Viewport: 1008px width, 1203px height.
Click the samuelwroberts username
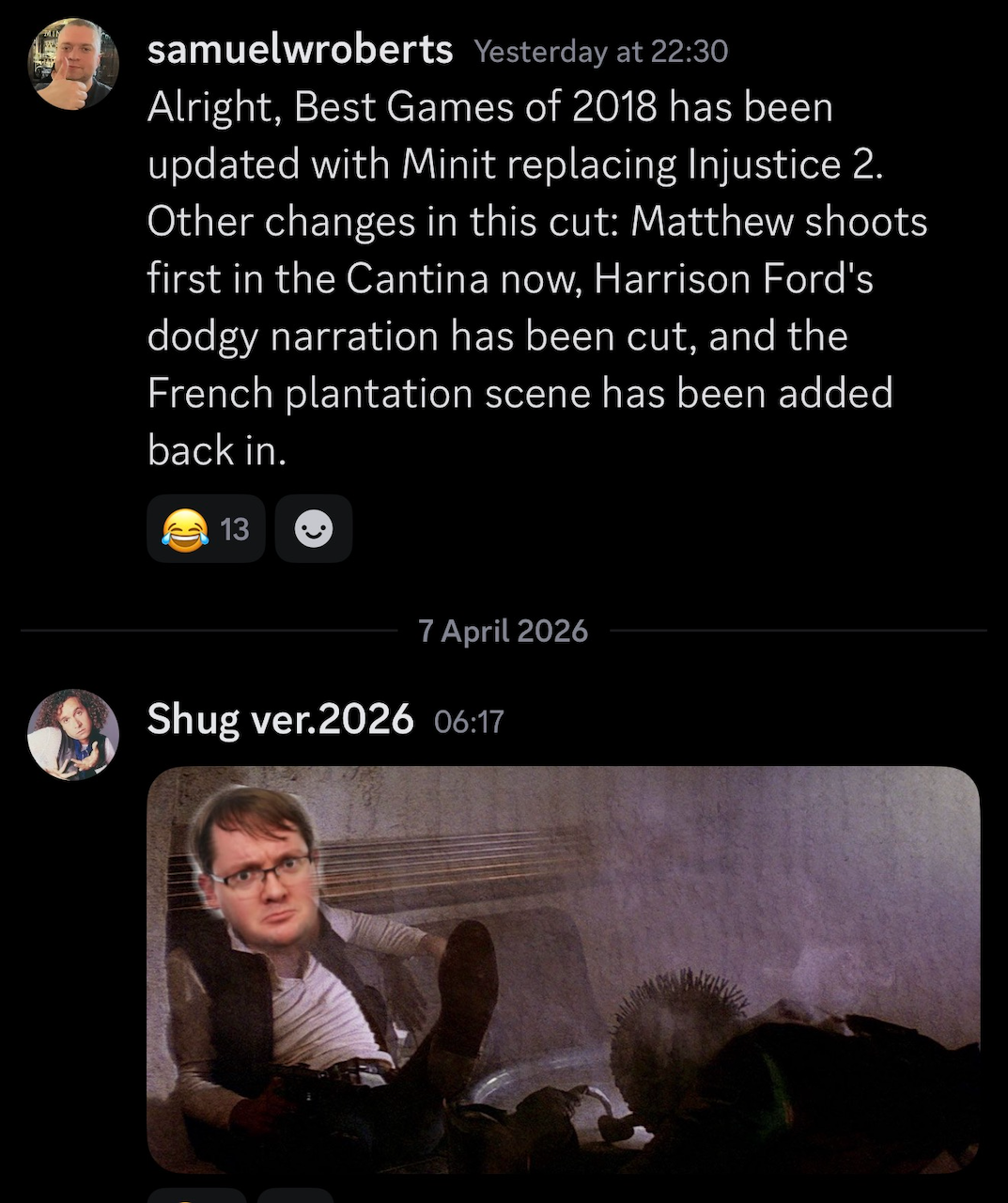[299, 50]
